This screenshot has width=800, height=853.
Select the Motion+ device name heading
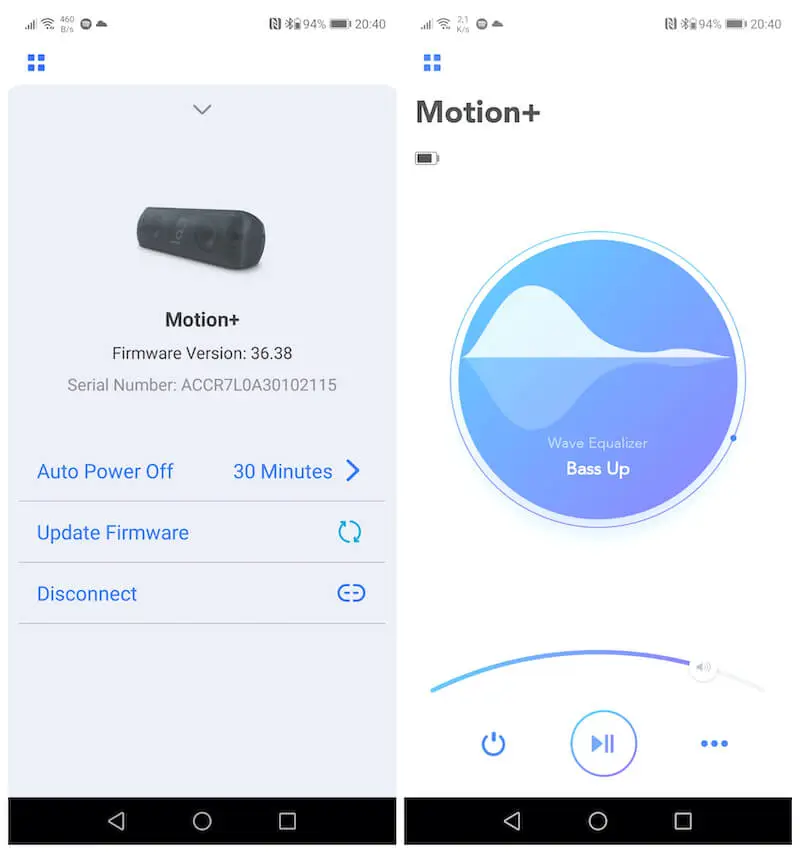478,112
